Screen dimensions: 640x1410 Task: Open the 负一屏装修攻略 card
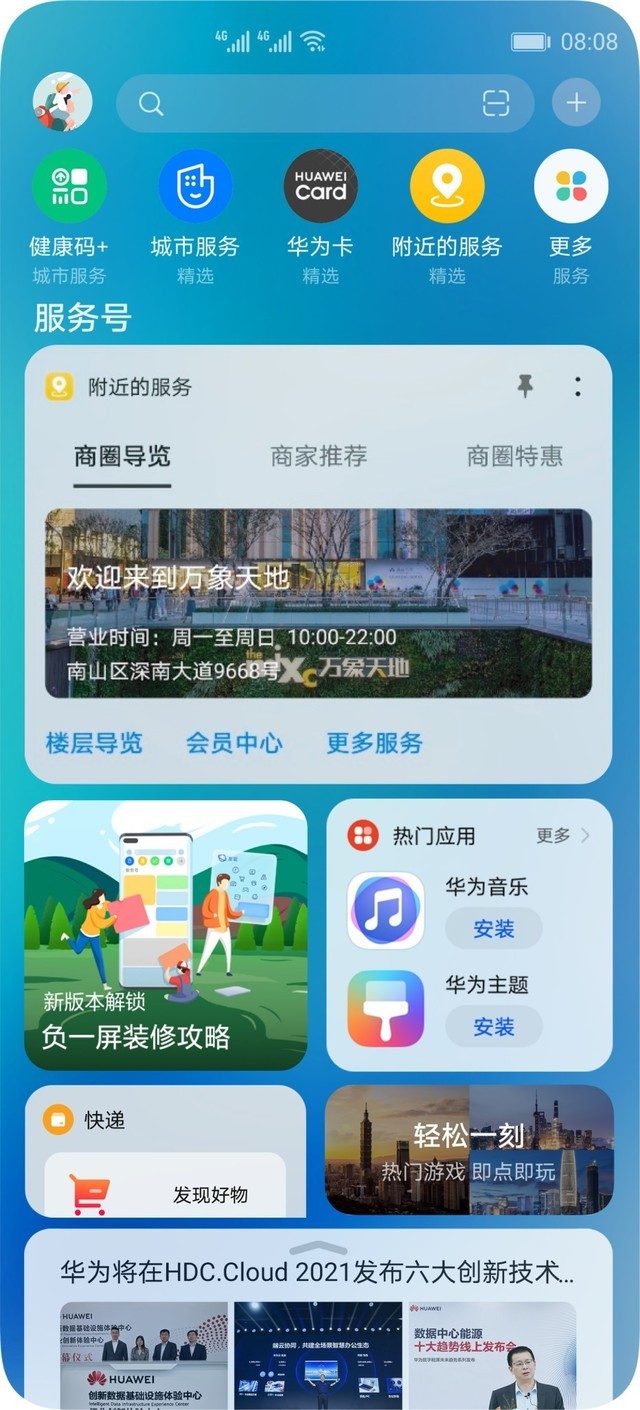tap(165, 935)
